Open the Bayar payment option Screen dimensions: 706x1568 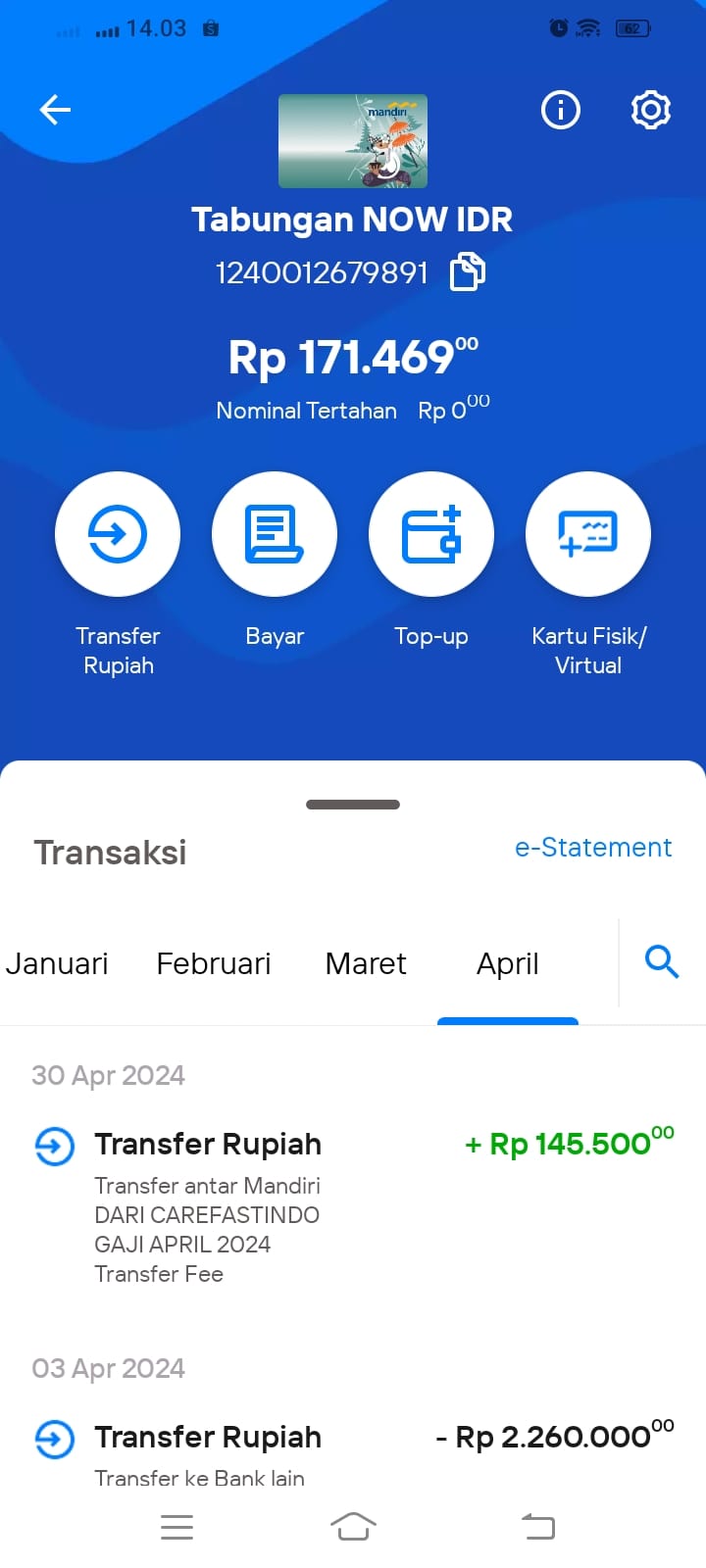275,534
